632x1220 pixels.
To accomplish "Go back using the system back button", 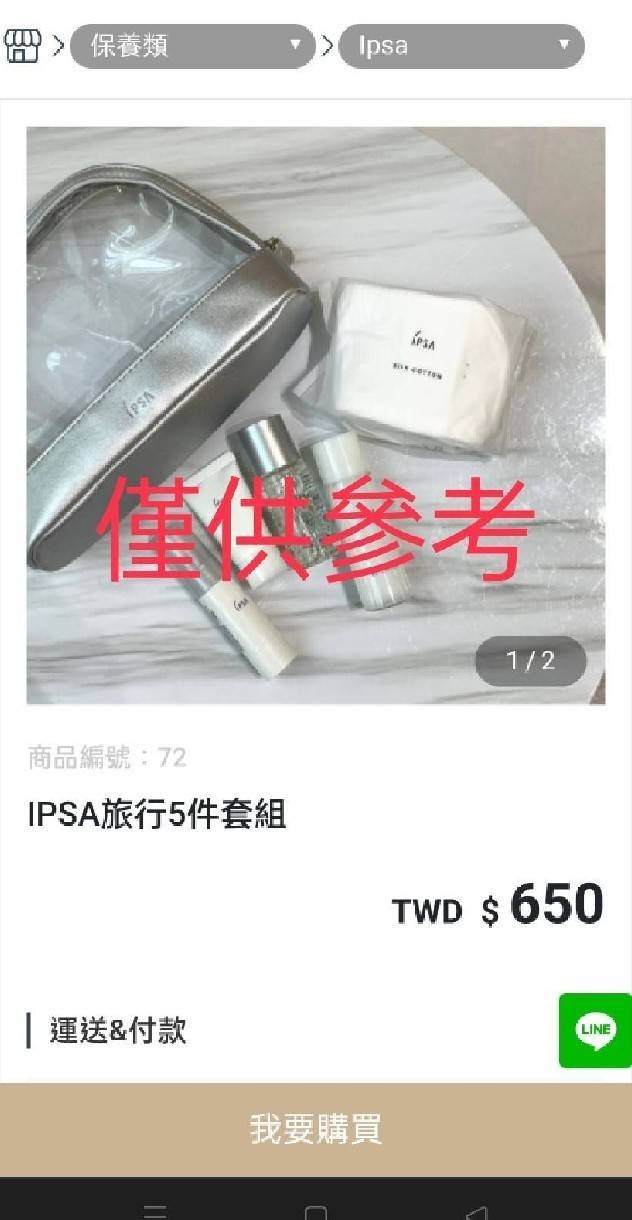I will (477, 1212).
